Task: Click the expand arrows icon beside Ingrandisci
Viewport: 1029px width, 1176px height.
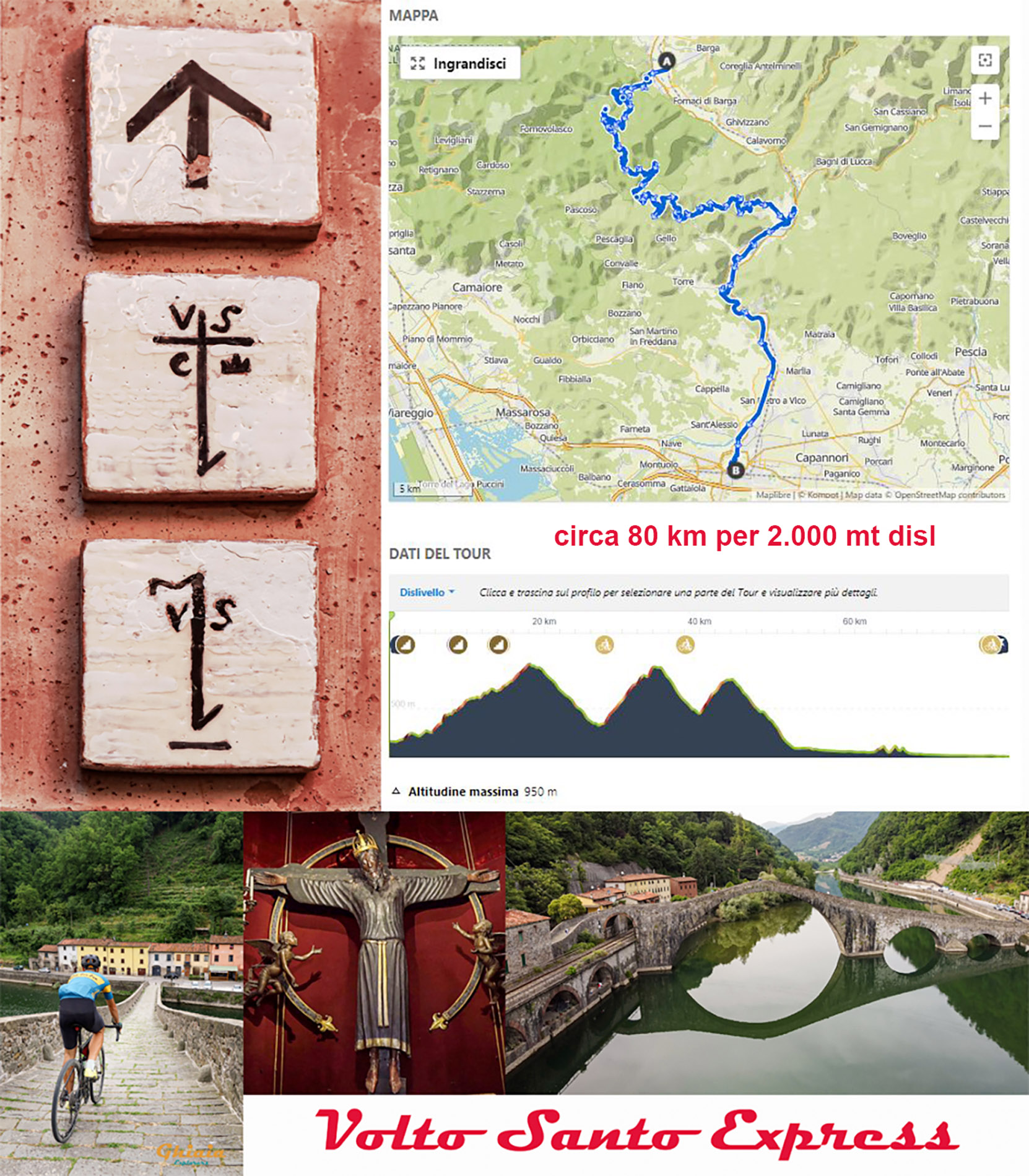Action: coord(417,62)
